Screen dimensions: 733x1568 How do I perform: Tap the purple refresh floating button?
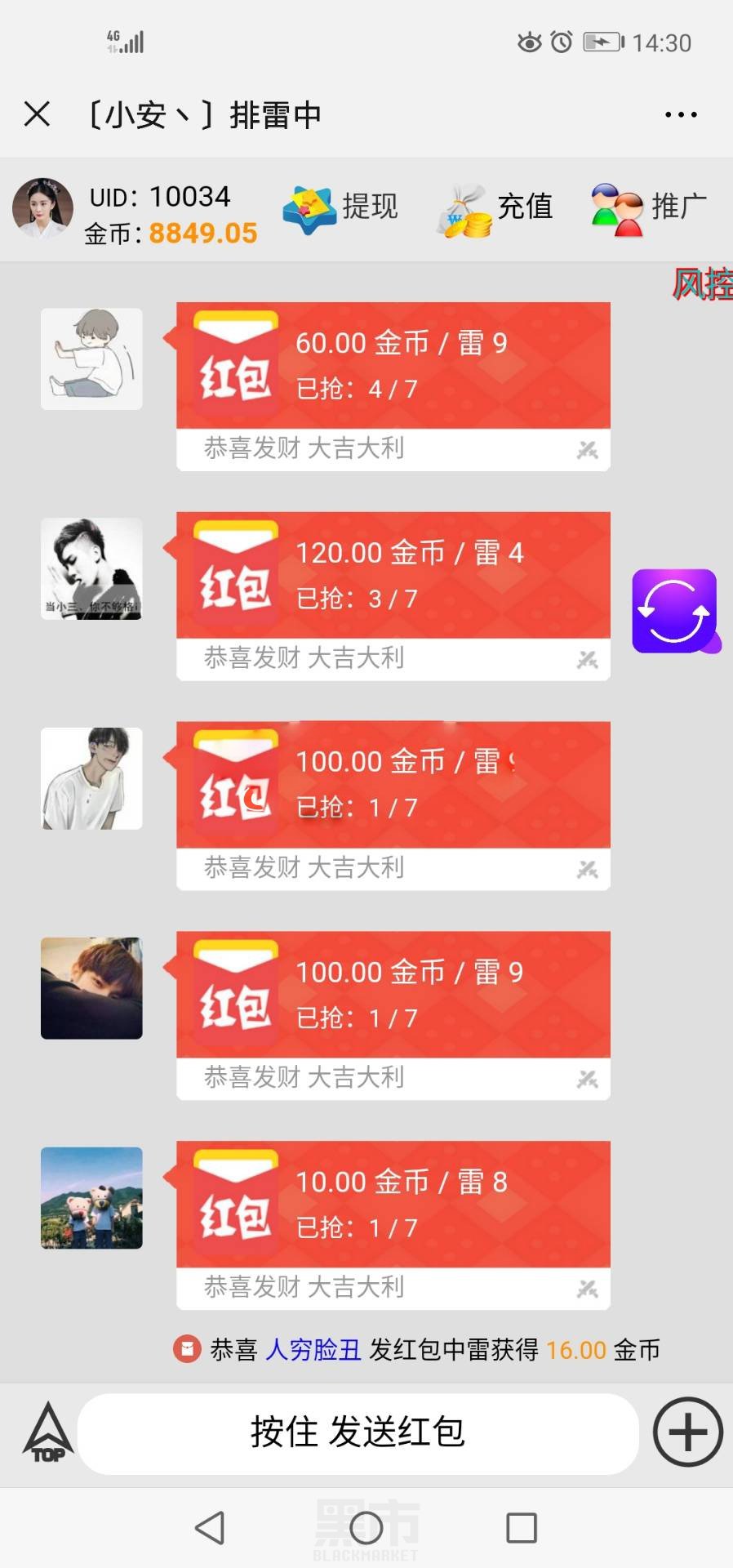coord(674,611)
